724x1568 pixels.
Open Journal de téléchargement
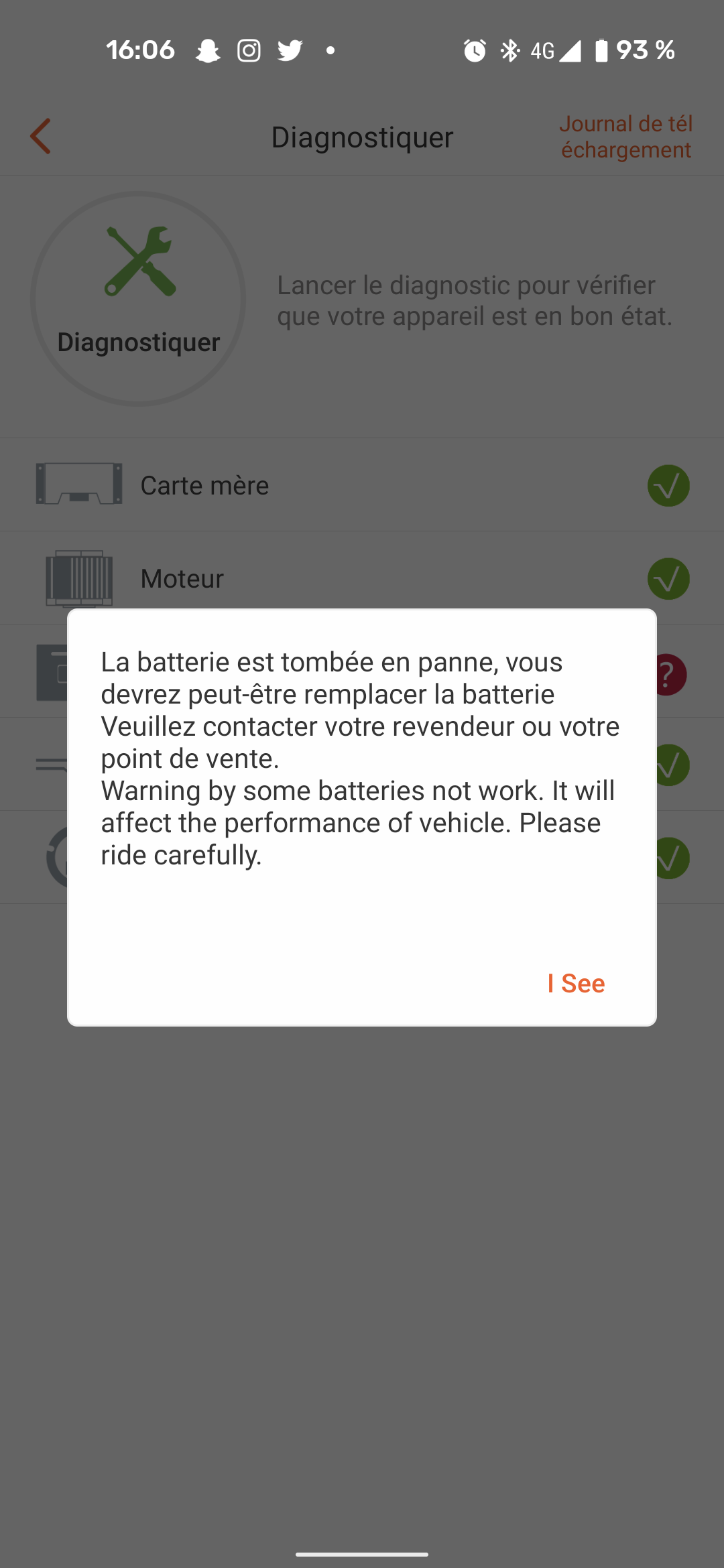625,137
